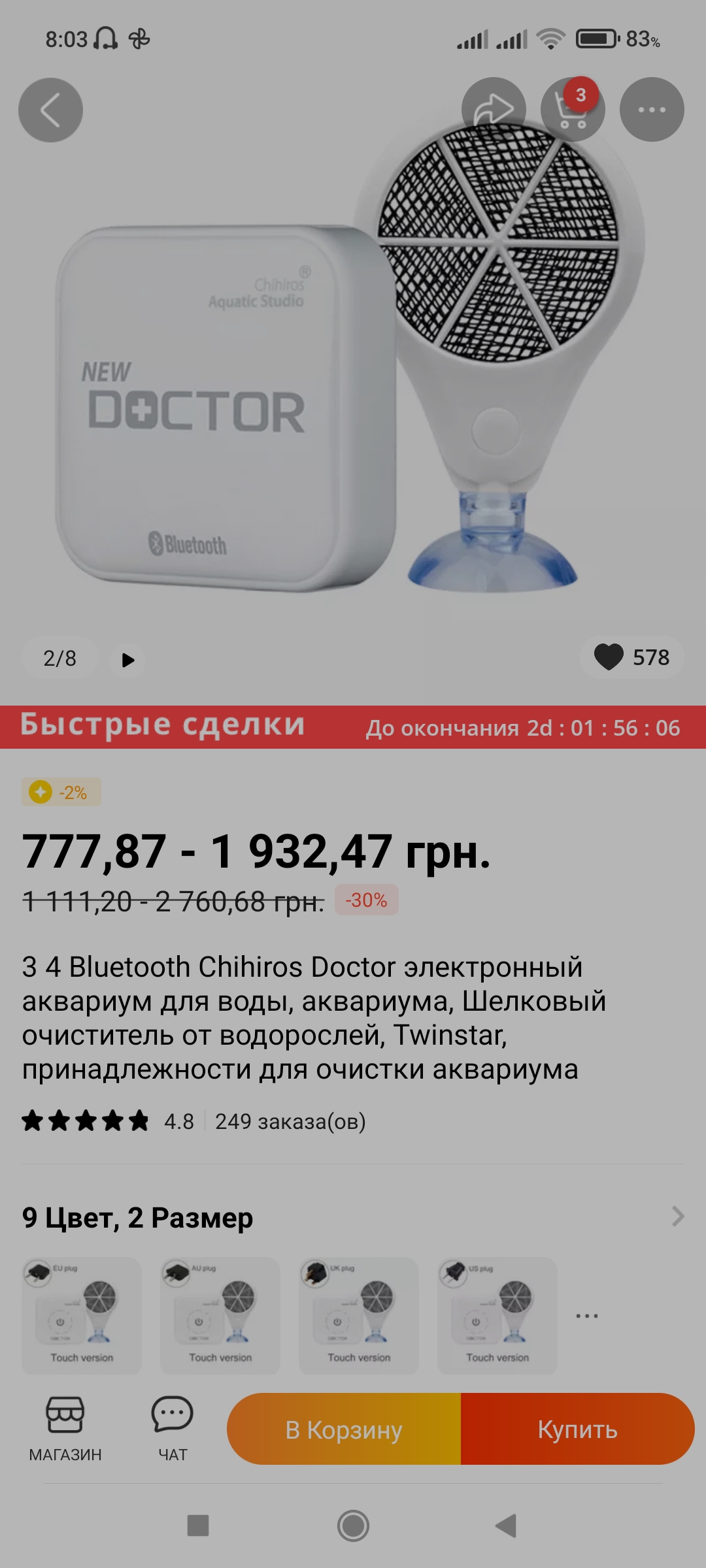The height and width of the screenshot is (1568, 706).
Task: Open recent apps with square button
Action: (x=198, y=1526)
